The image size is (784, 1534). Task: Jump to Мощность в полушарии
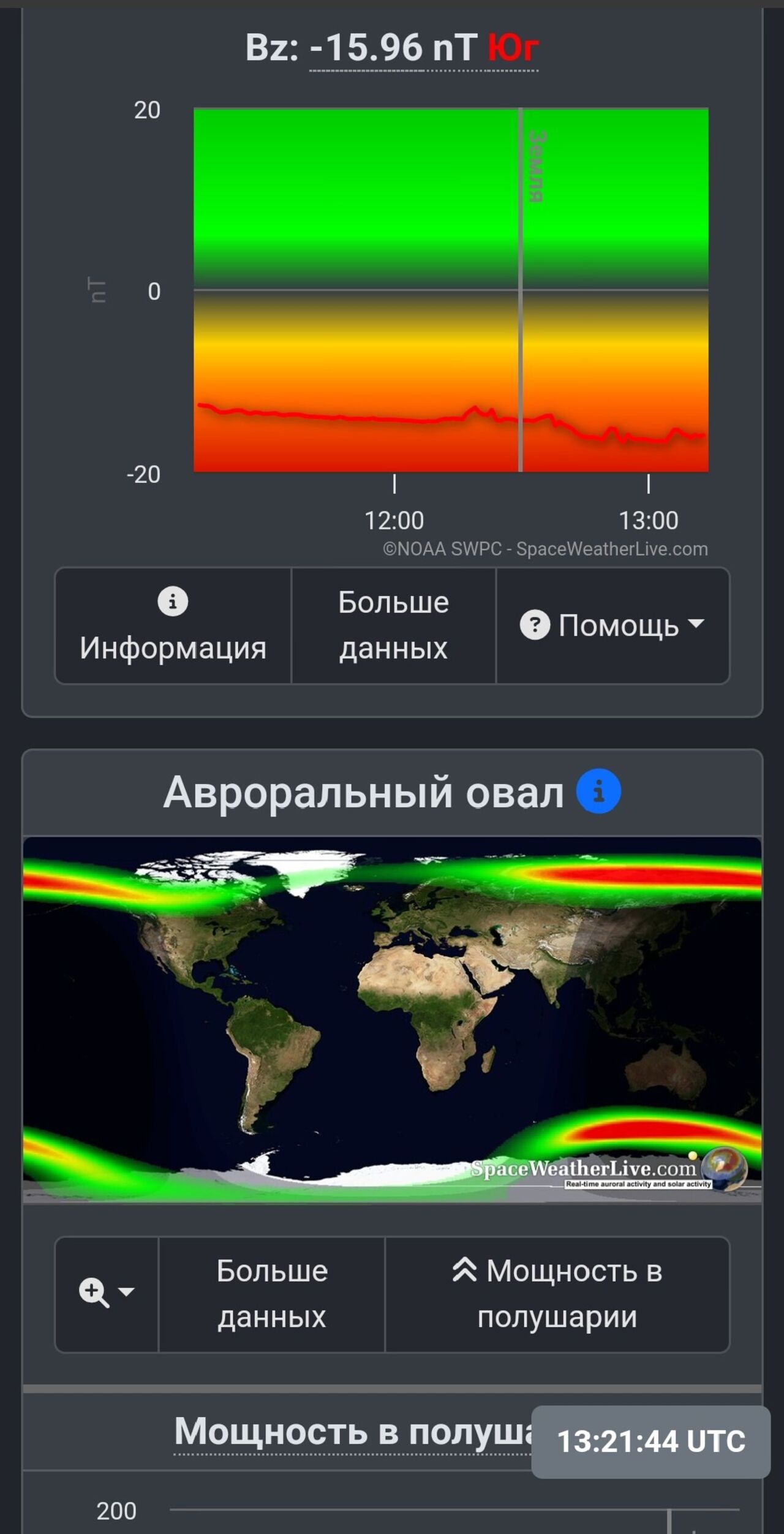tap(557, 1294)
